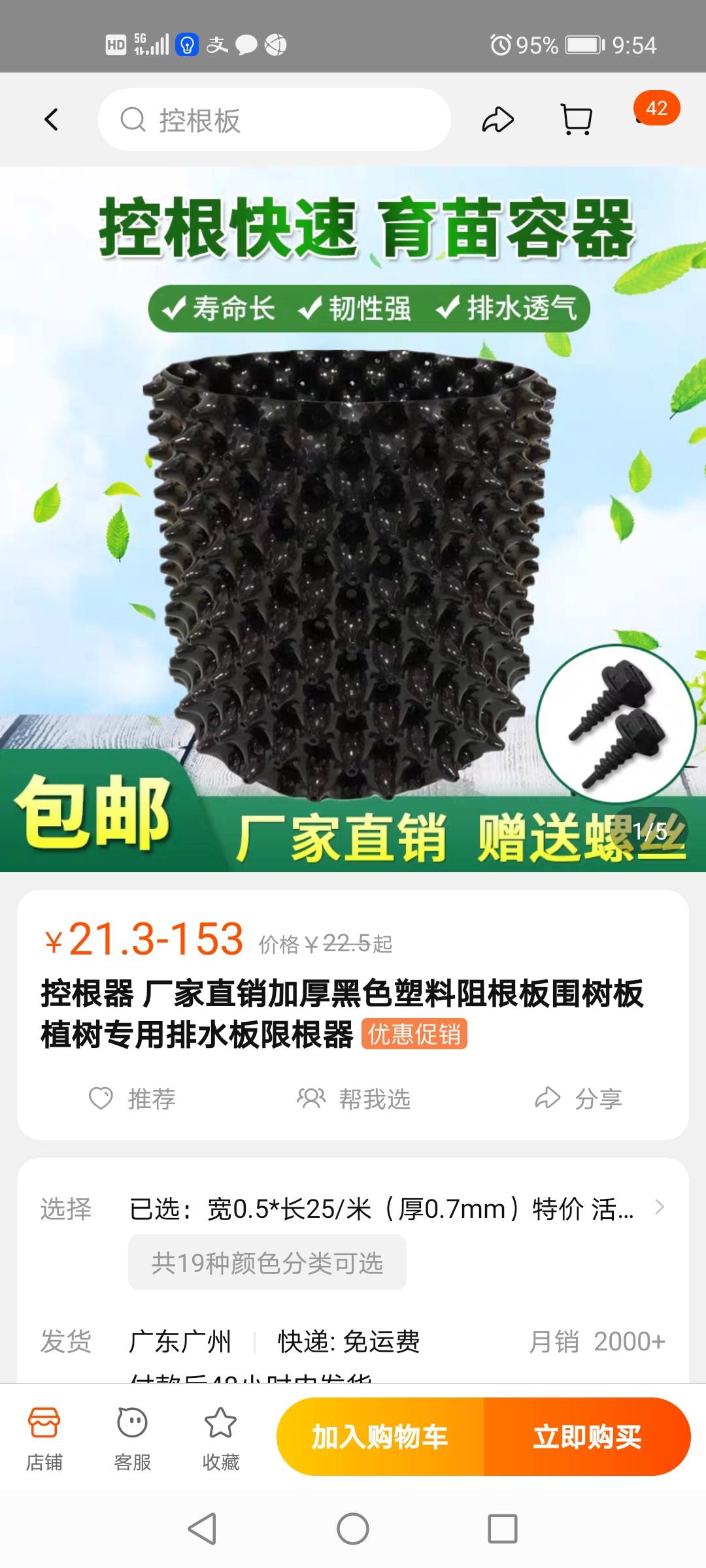
Task: Visit the 店铺 store page
Action: point(44,1438)
